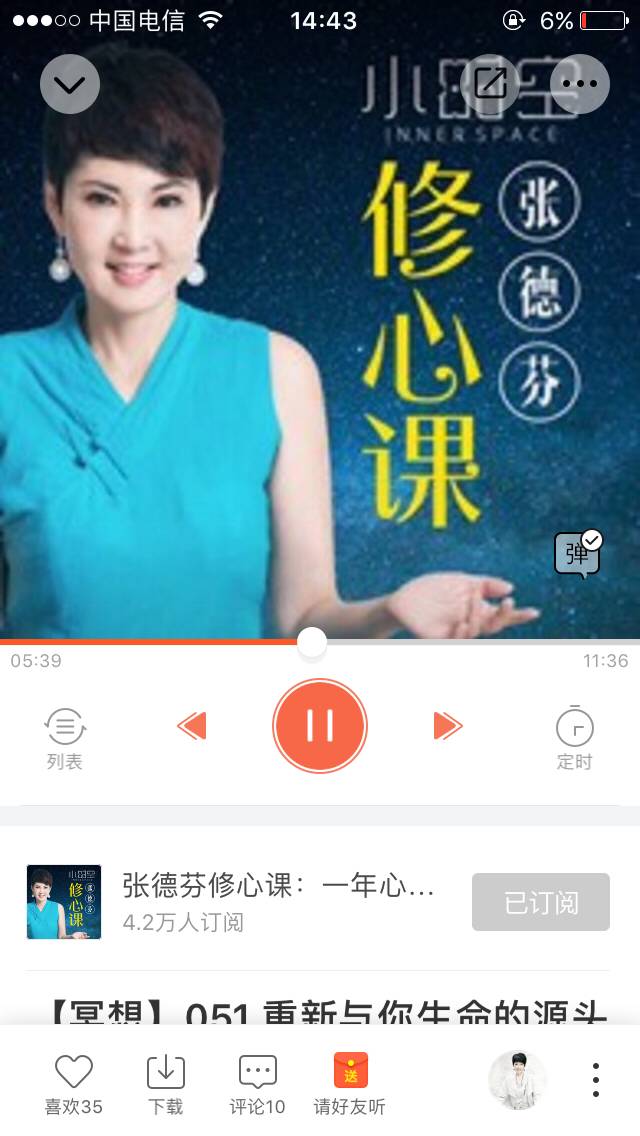Tap the 已订阅 subscribed button
The height and width of the screenshot is (1136, 640).
click(540, 902)
